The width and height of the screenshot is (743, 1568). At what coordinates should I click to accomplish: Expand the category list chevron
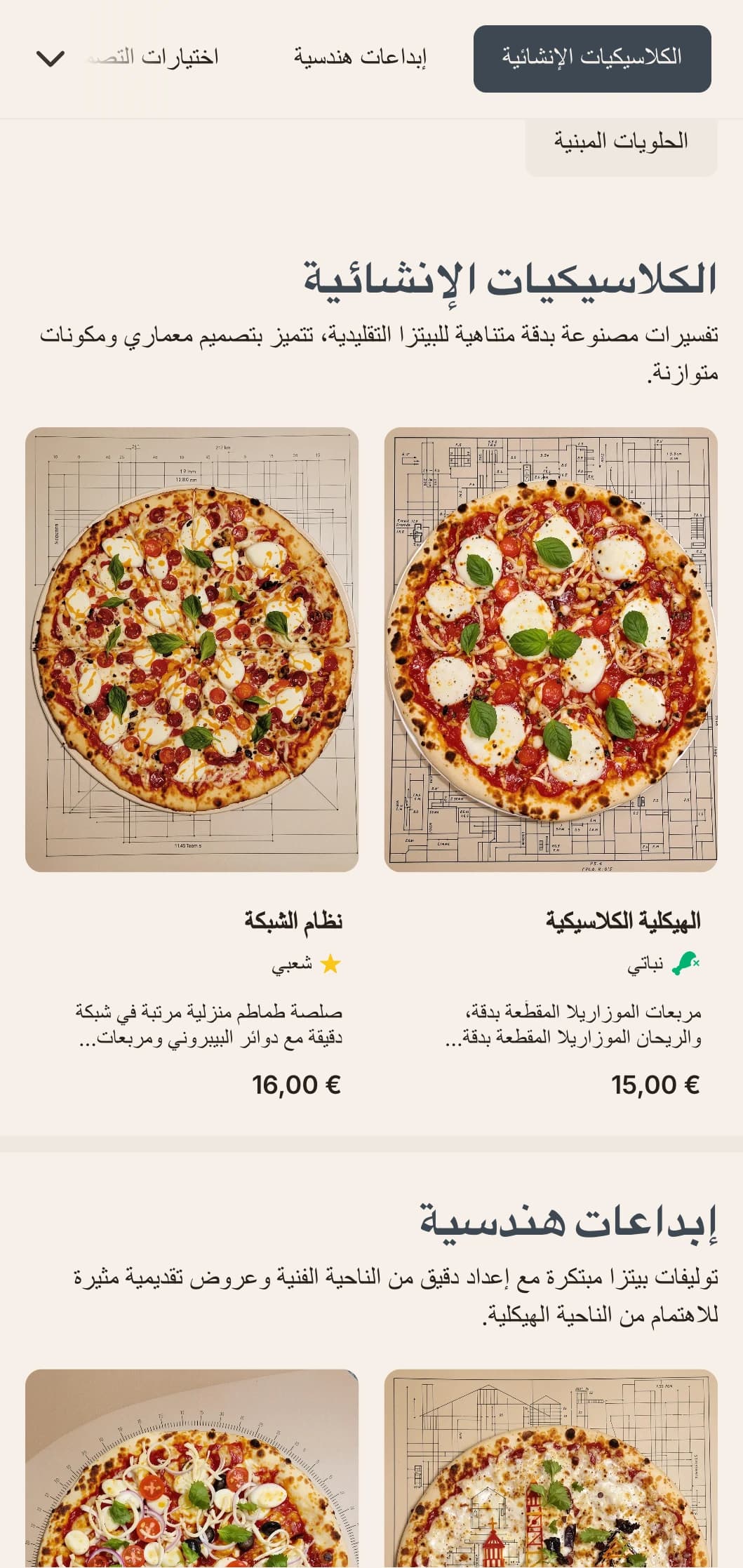pos(51,58)
